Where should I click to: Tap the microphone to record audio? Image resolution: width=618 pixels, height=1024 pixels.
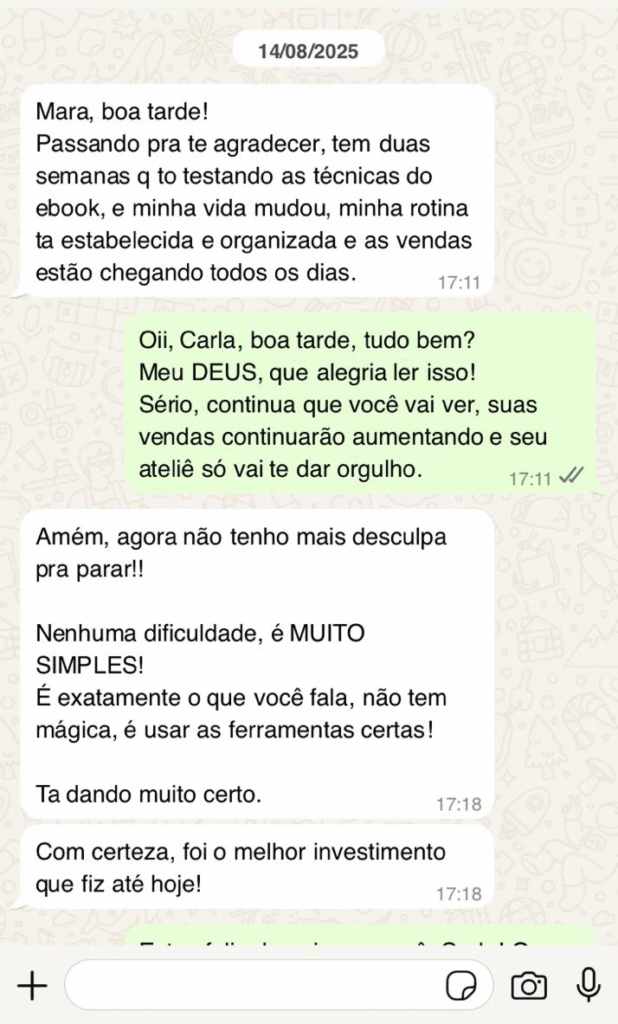click(589, 985)
